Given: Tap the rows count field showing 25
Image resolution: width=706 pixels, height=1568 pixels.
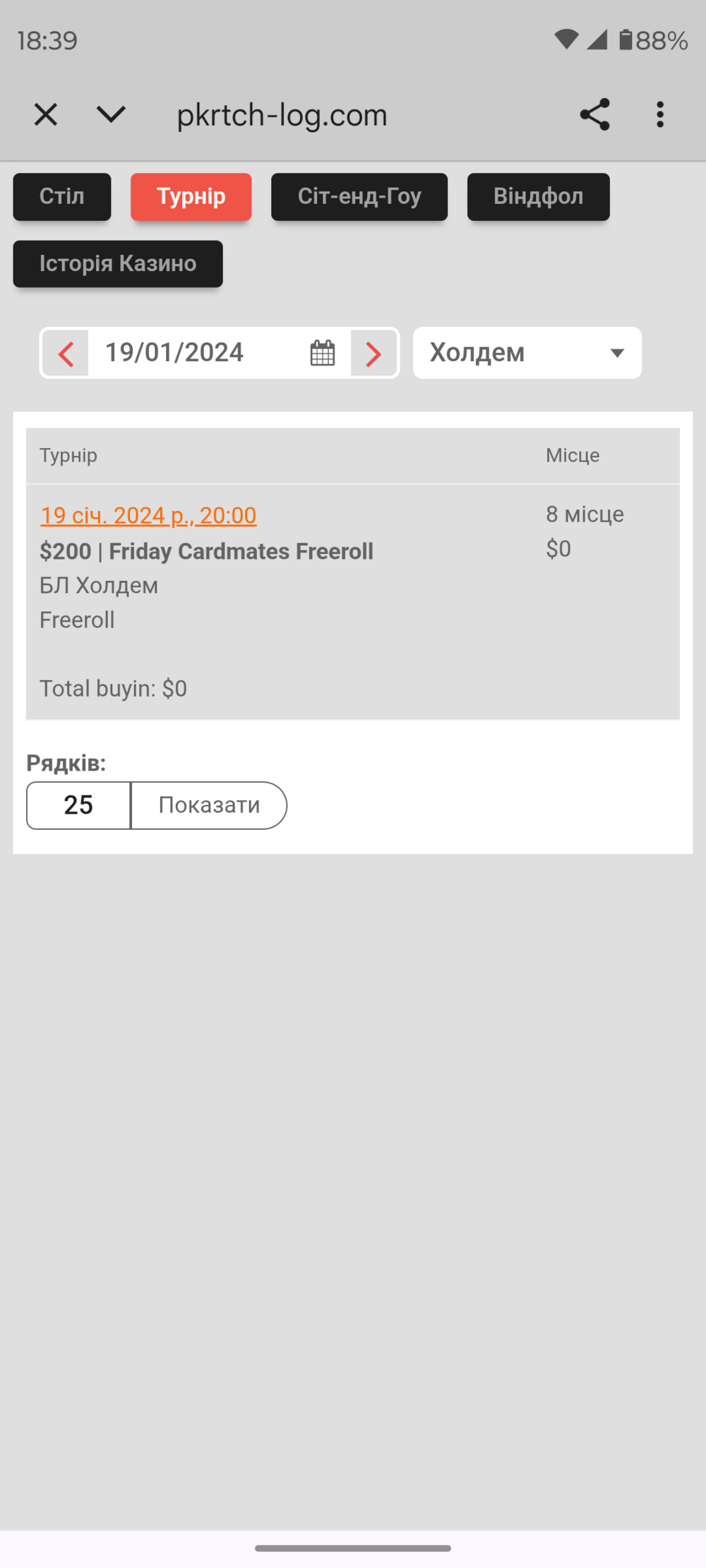Looking at the screenshot, I should pos(78,805).
